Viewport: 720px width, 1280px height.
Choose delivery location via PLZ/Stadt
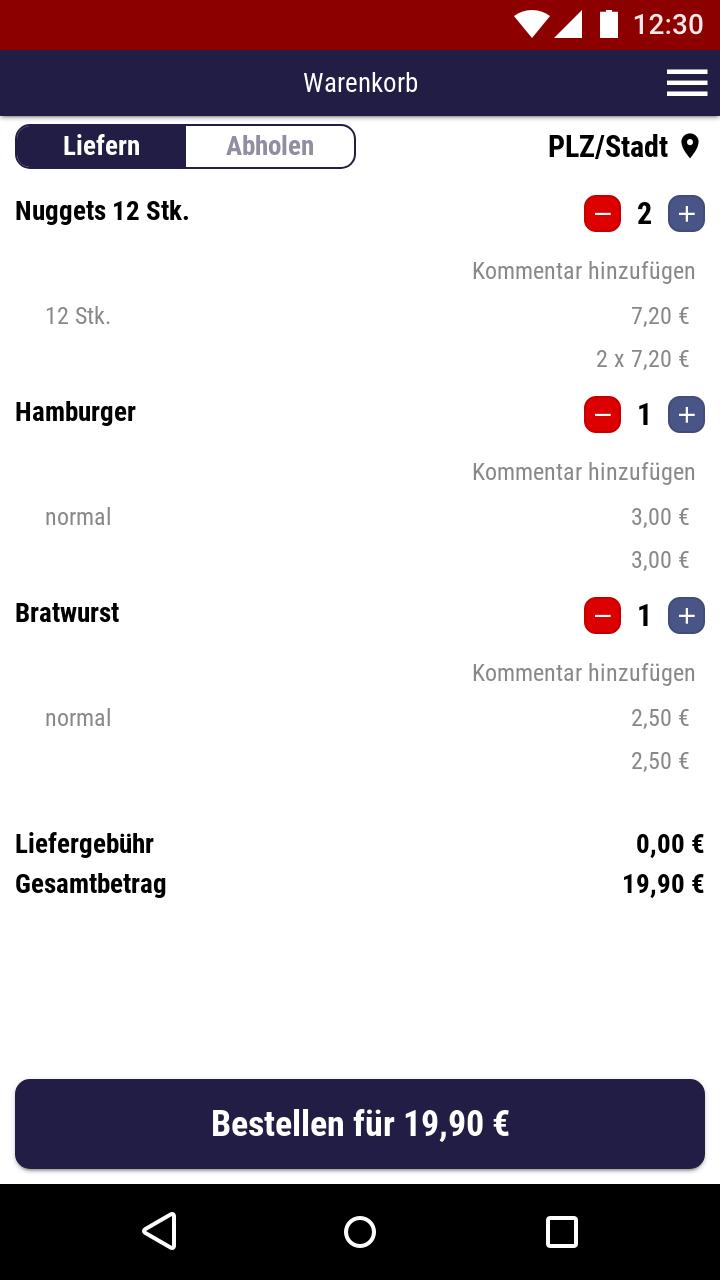622,147
